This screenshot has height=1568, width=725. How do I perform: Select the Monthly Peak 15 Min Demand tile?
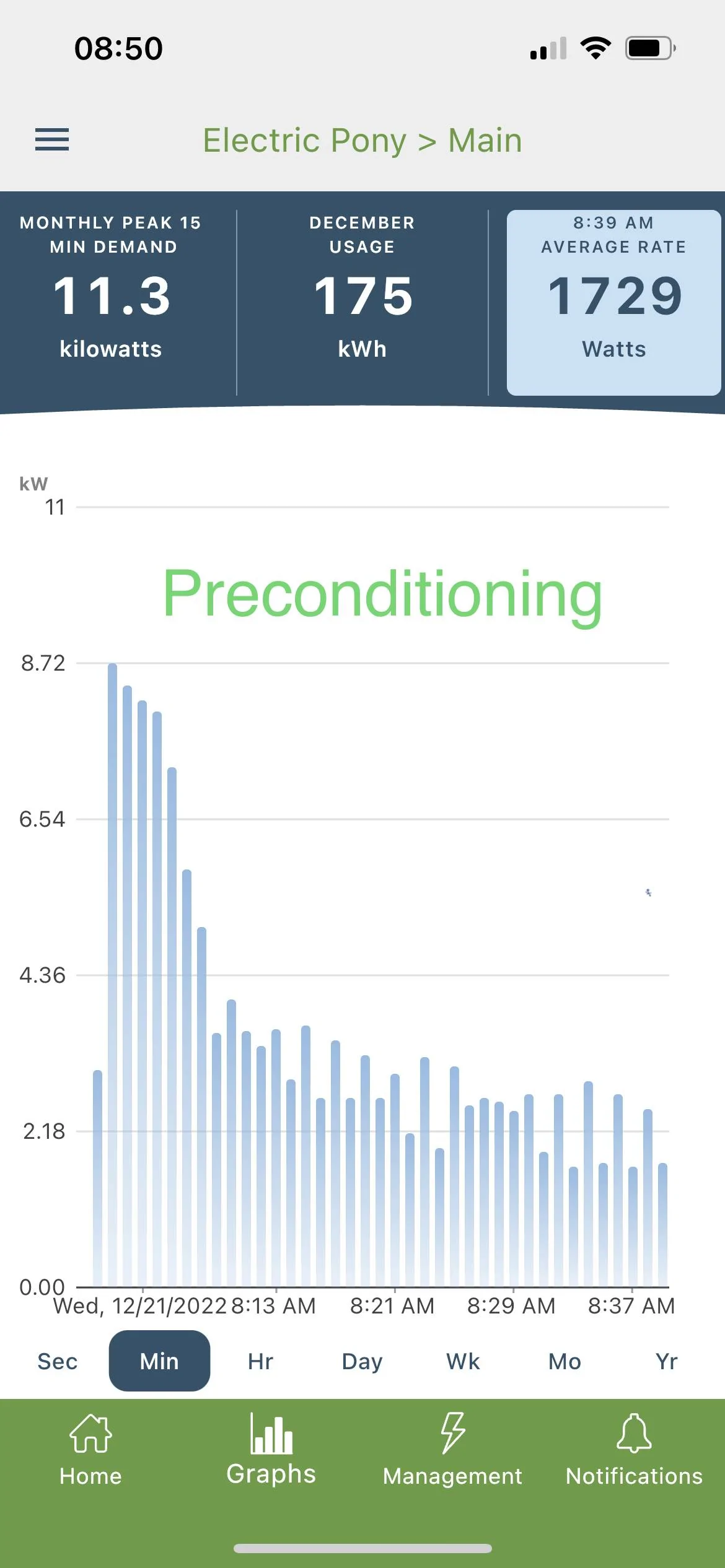pyautogui.click(x=112, y=287)
